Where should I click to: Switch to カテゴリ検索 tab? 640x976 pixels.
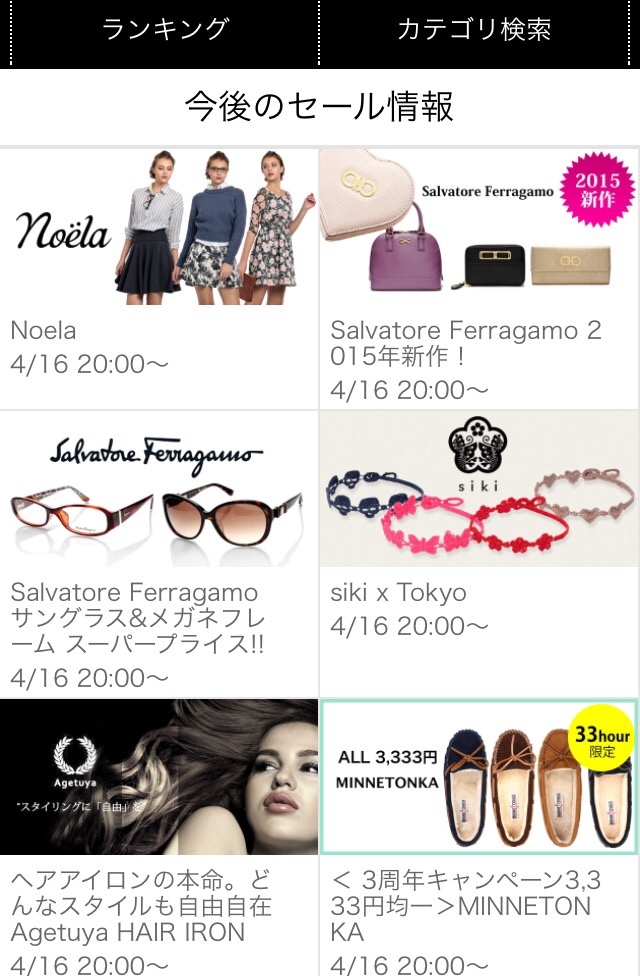point(474,29)
